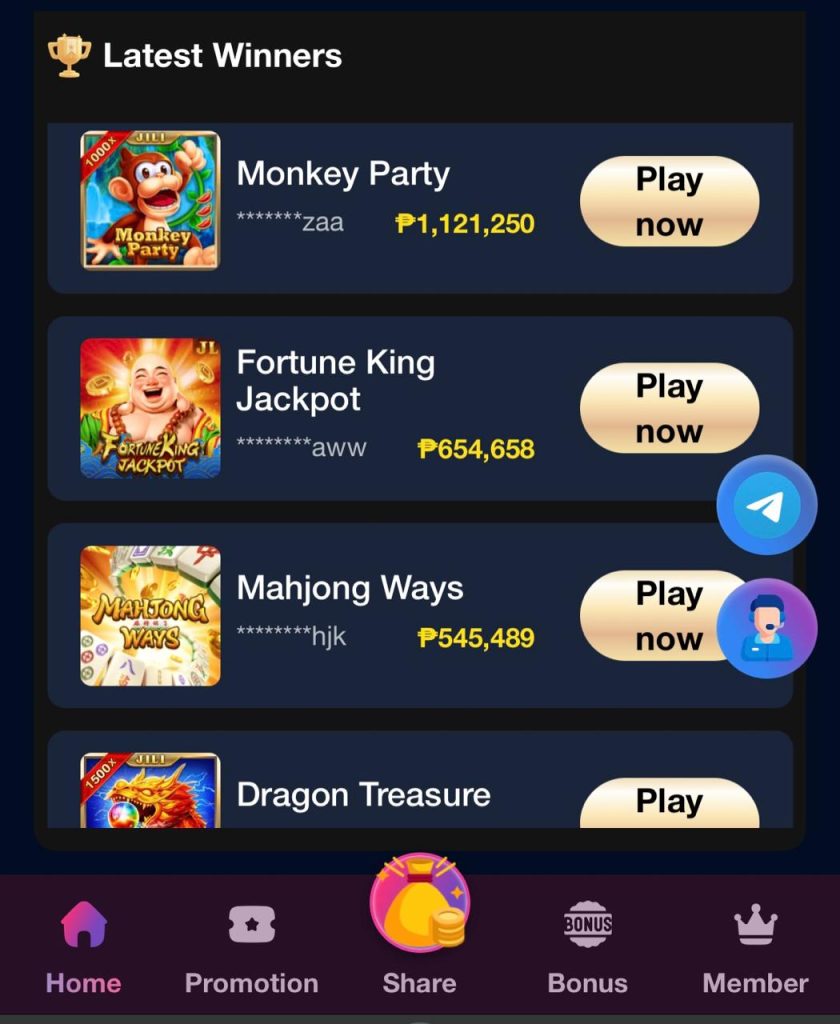Contact customer support agent
Viewport: 840px width, 1024px height.
(767, 628)
